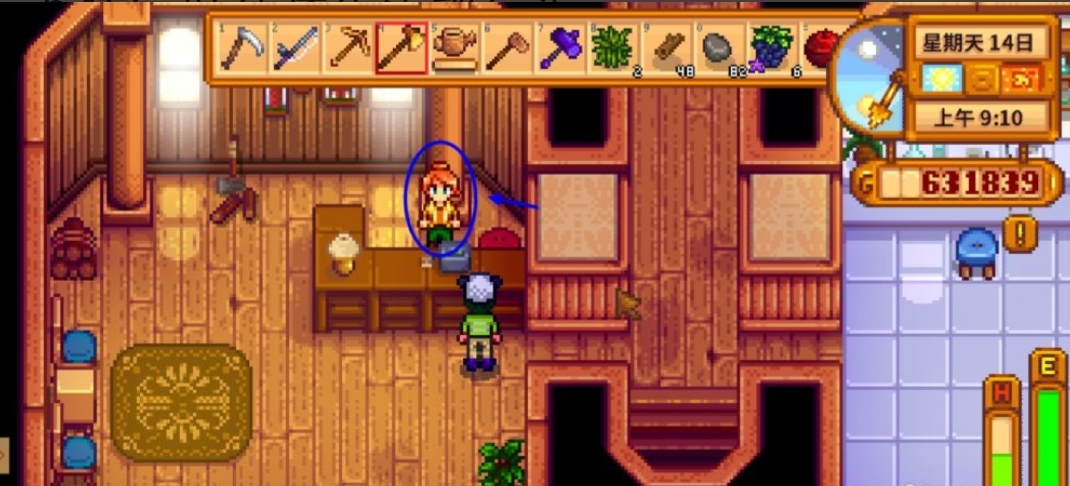1070x486 pixels.
Task: Select the wood stack of 48
Action: (665, 48)
